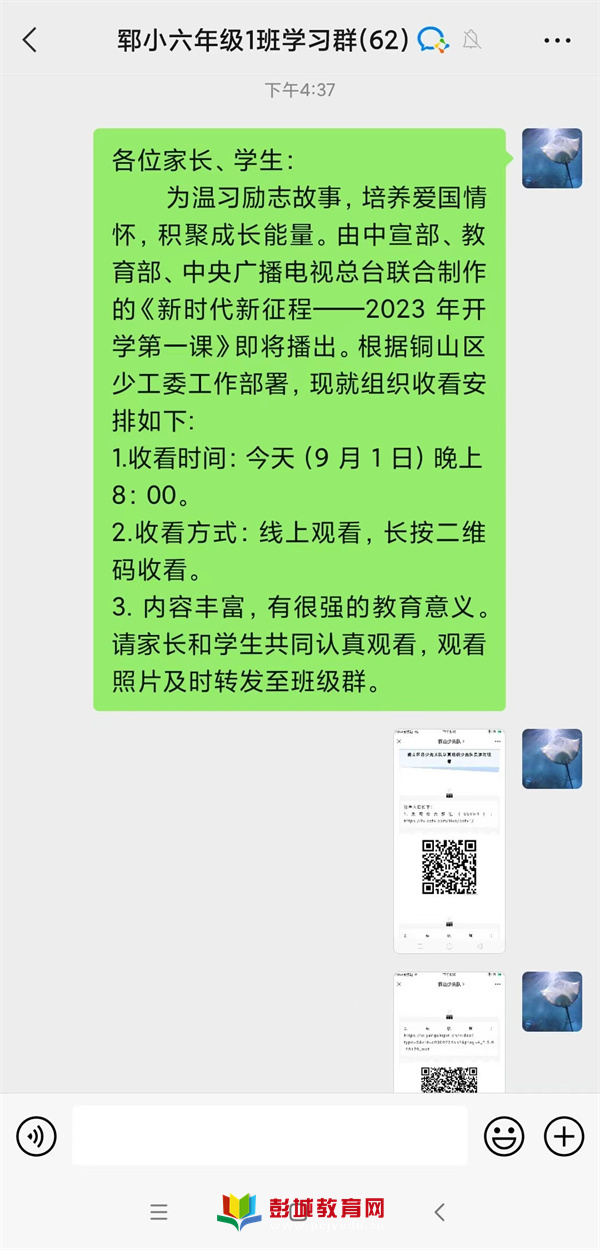Go back from the class group chat
The height and width of the screenshot is (1250, 600).
(x=30, y=40)
